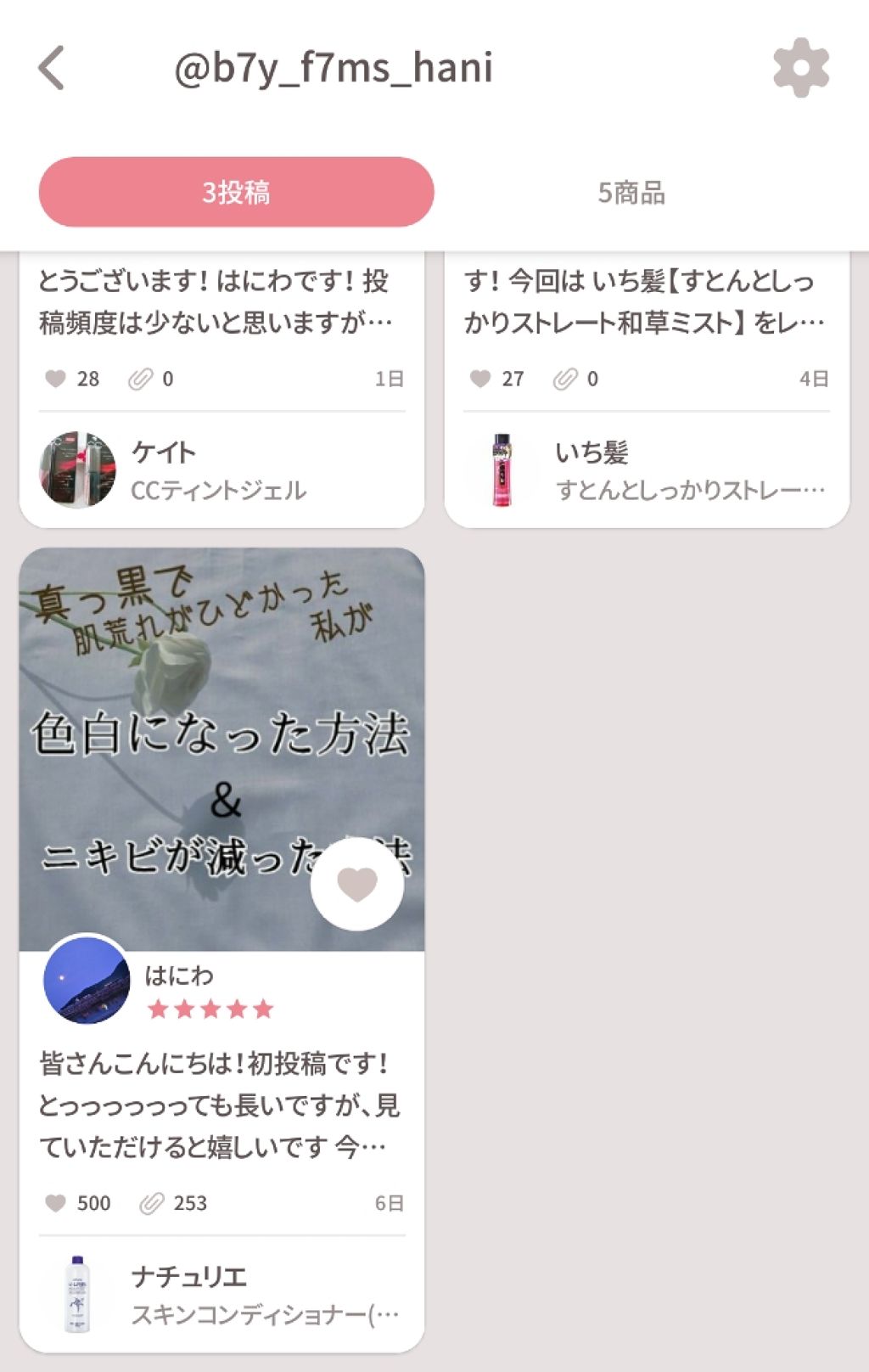869x1372 pixels.
Task: Toggle the heart showing 28 likes
Action: (54, 379)
